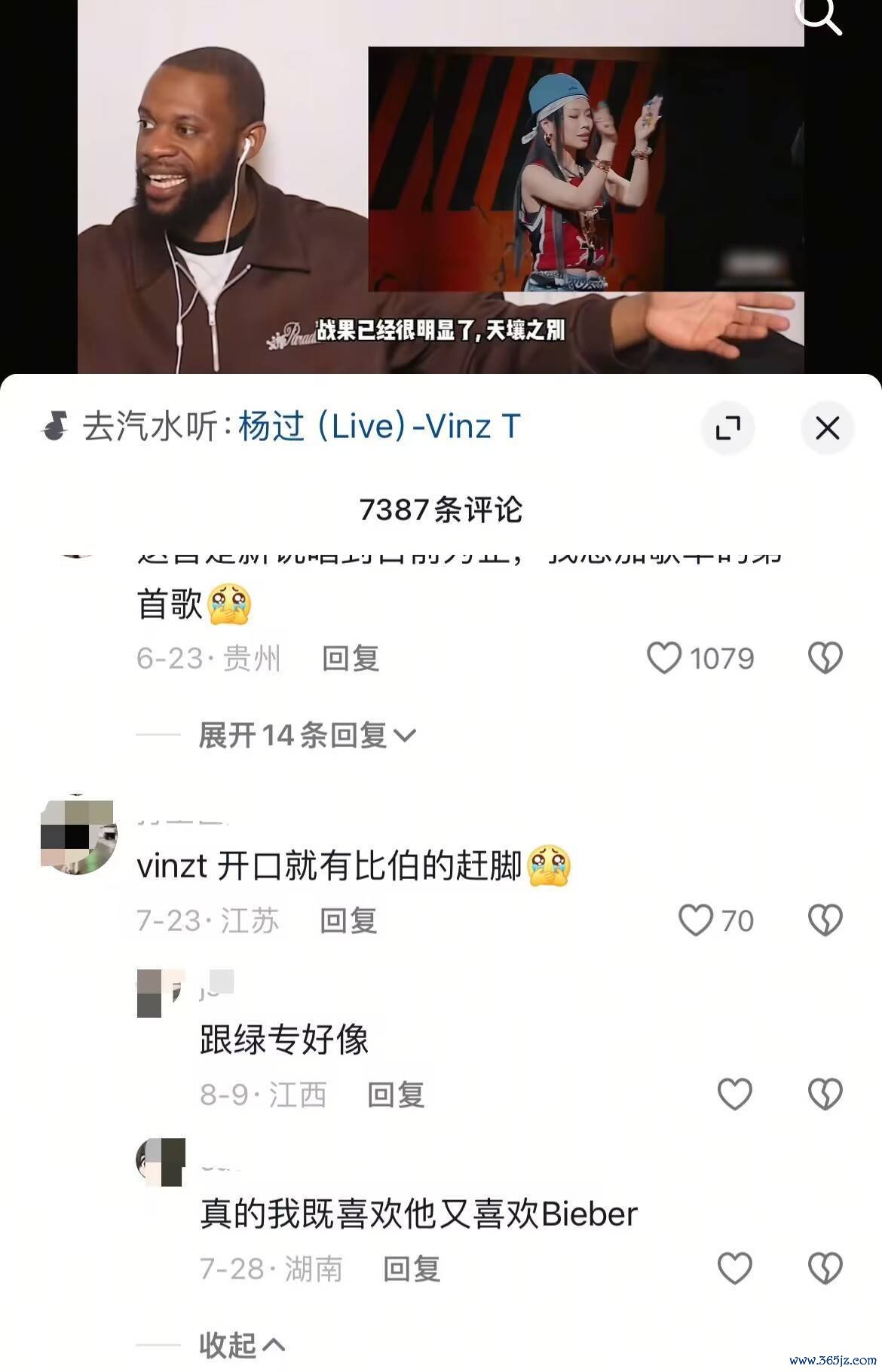This screenshot has width=882, height=1372.
Task: Dislike the vinzt 开口就有比伯的赶脚 comment
Action: (x=825, y=920)
